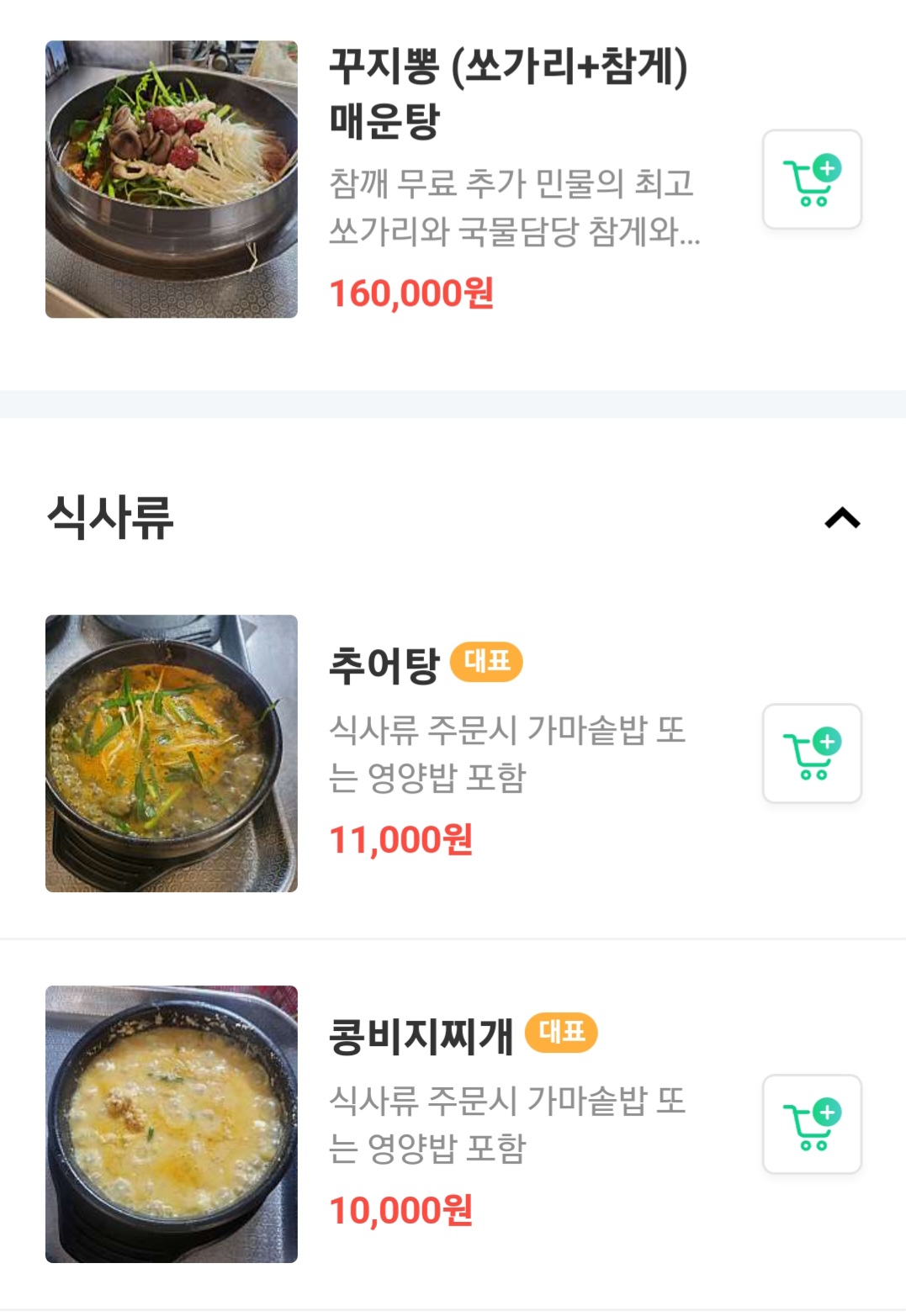Collapse the 식사류 section
The image size is (906, 1316).
tap(842, 518)
